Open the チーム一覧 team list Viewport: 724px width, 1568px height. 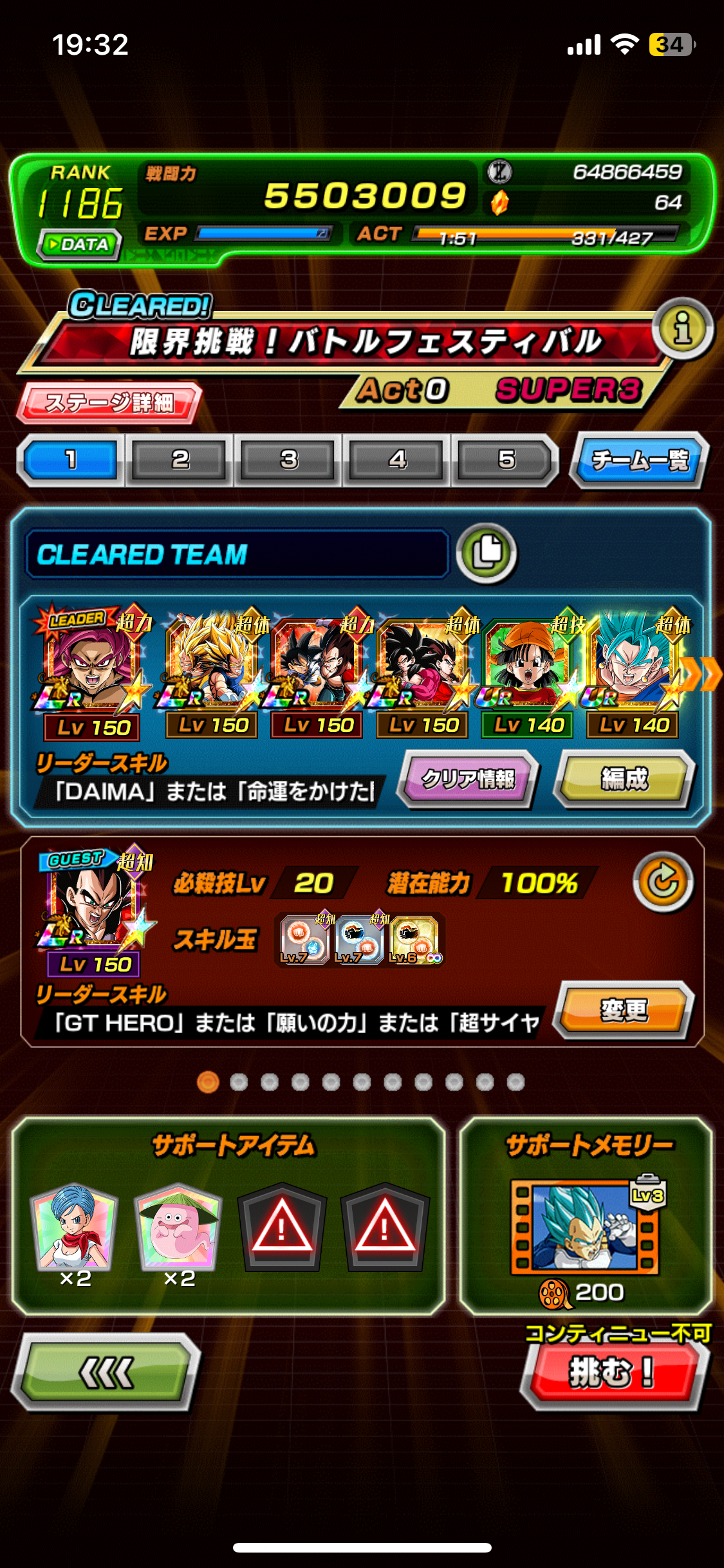tap(639, 460)
